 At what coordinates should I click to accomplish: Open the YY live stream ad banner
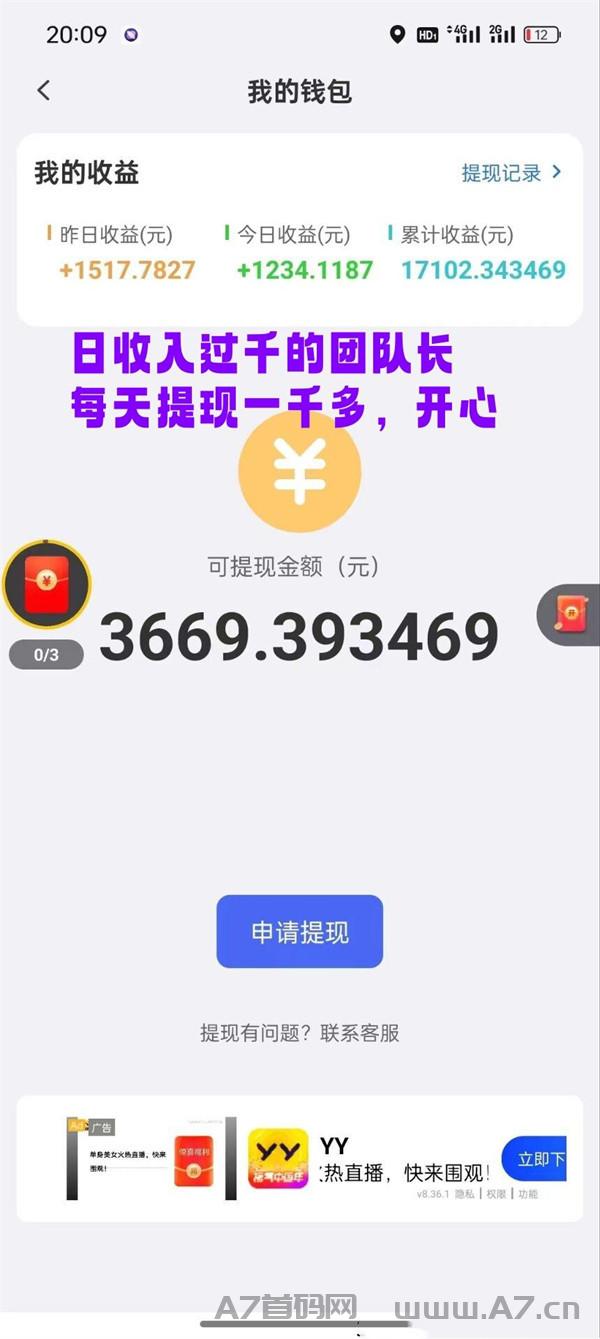[x=300, y=1158]
